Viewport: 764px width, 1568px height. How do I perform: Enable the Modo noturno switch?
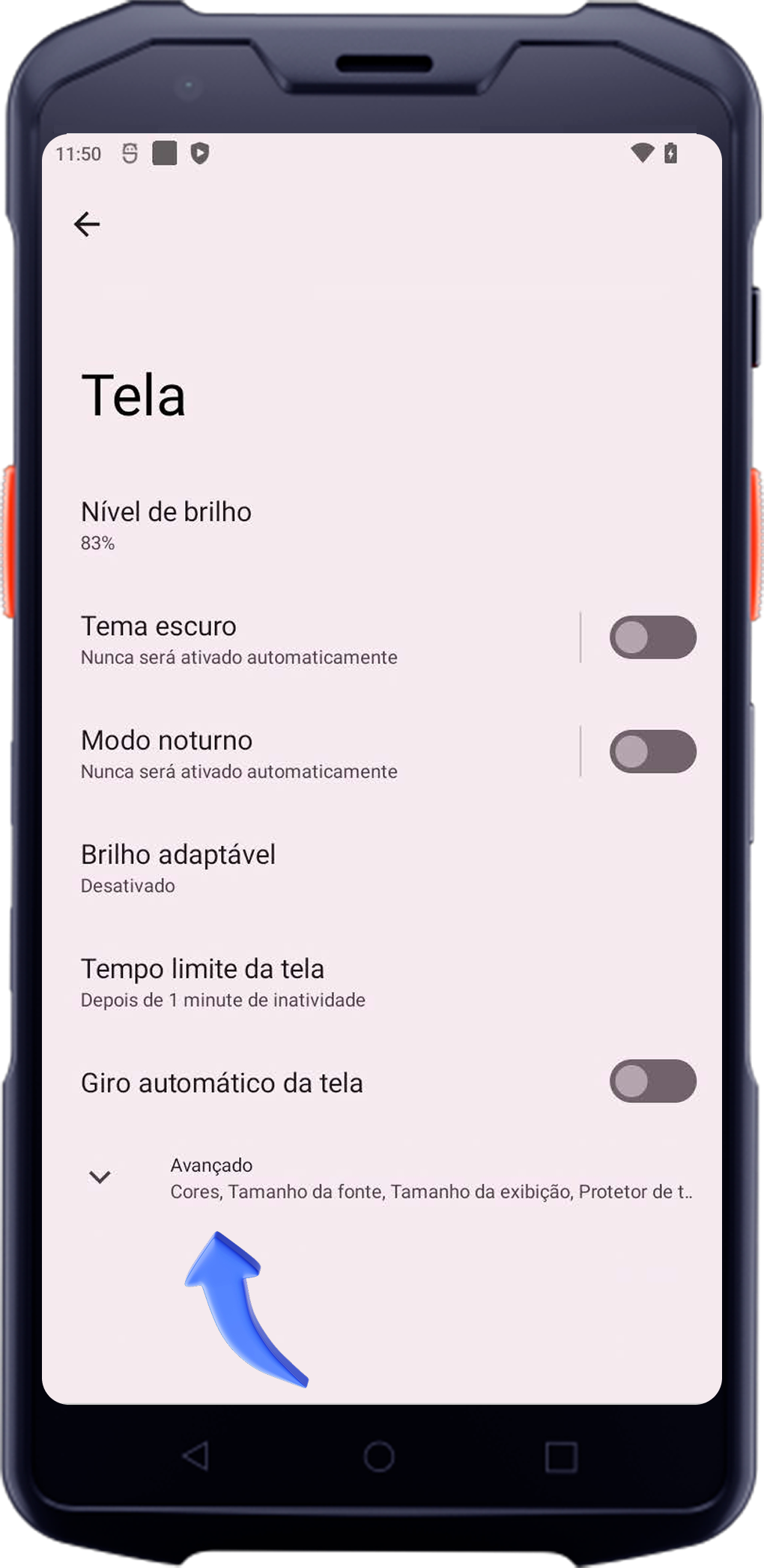pos(652,752)
